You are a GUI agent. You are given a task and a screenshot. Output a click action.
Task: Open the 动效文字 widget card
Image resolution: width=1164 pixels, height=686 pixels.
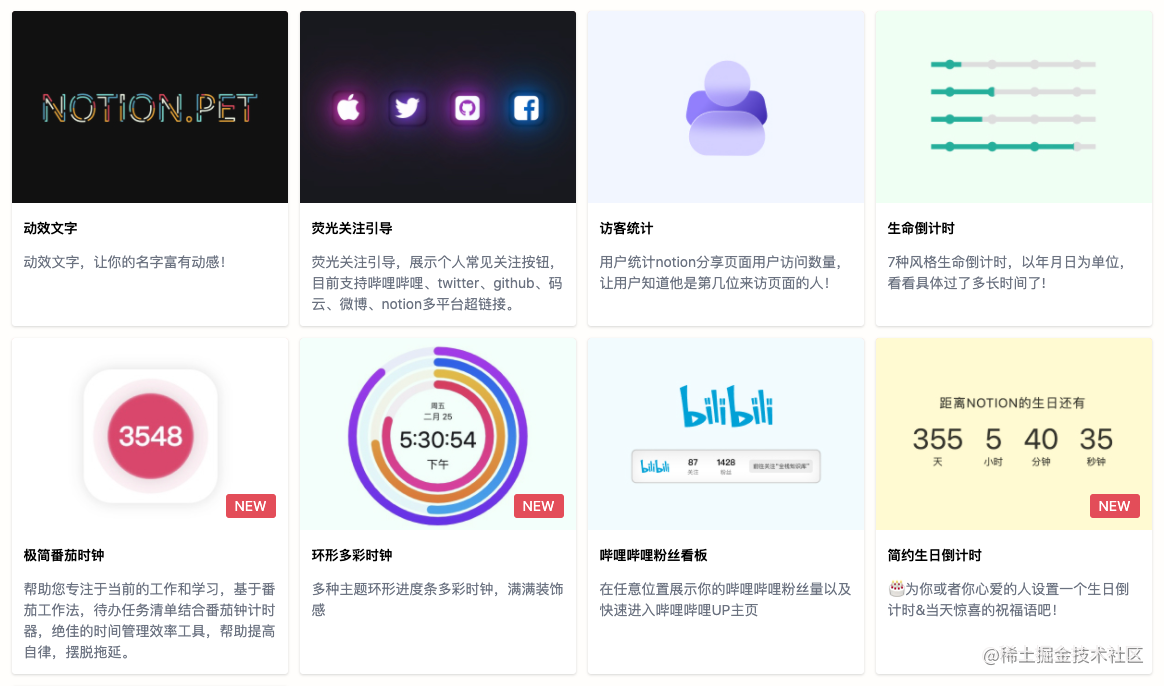(150, 168)
